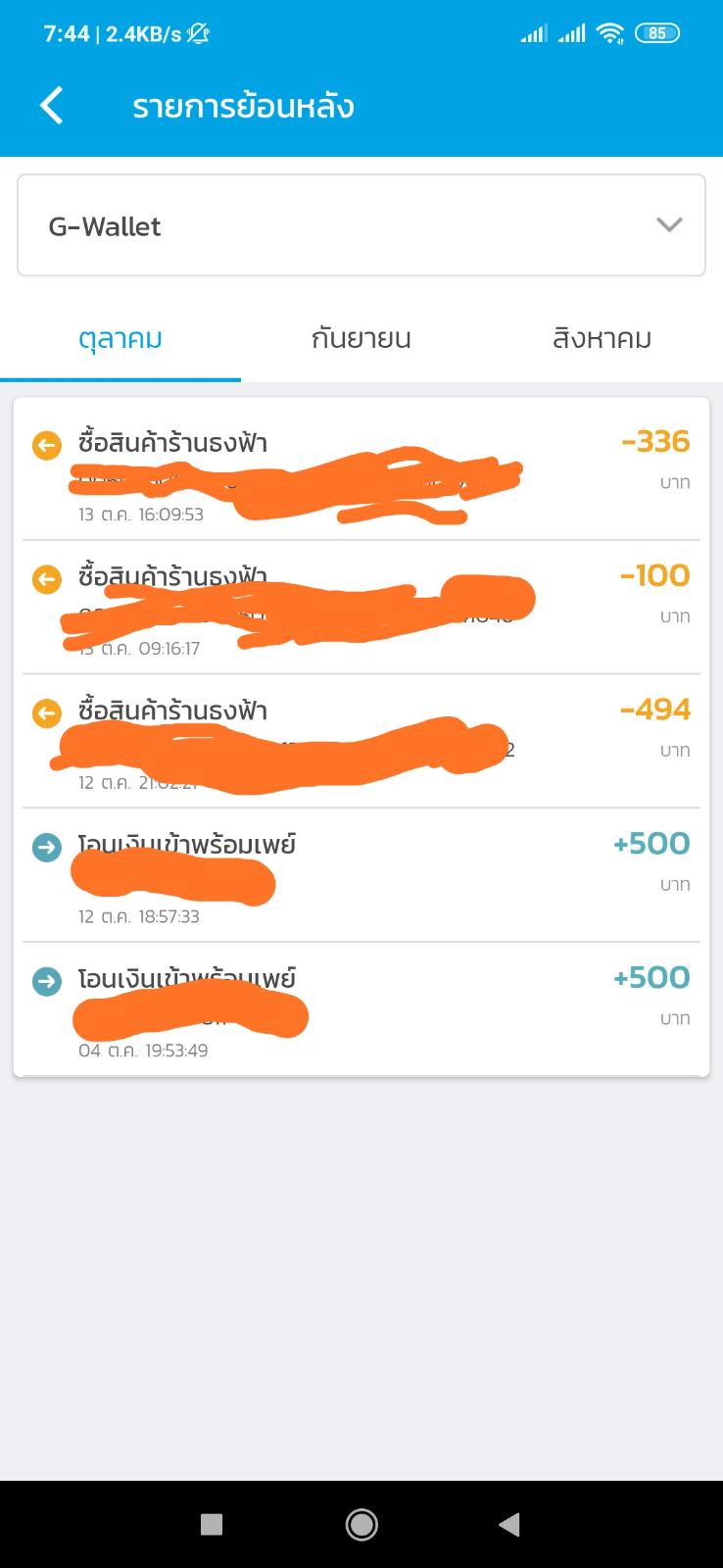The height and width of the screenshot is (1568, 723).
Task: Open recent apps from navigation bar
Action: tap(212, 1524)
